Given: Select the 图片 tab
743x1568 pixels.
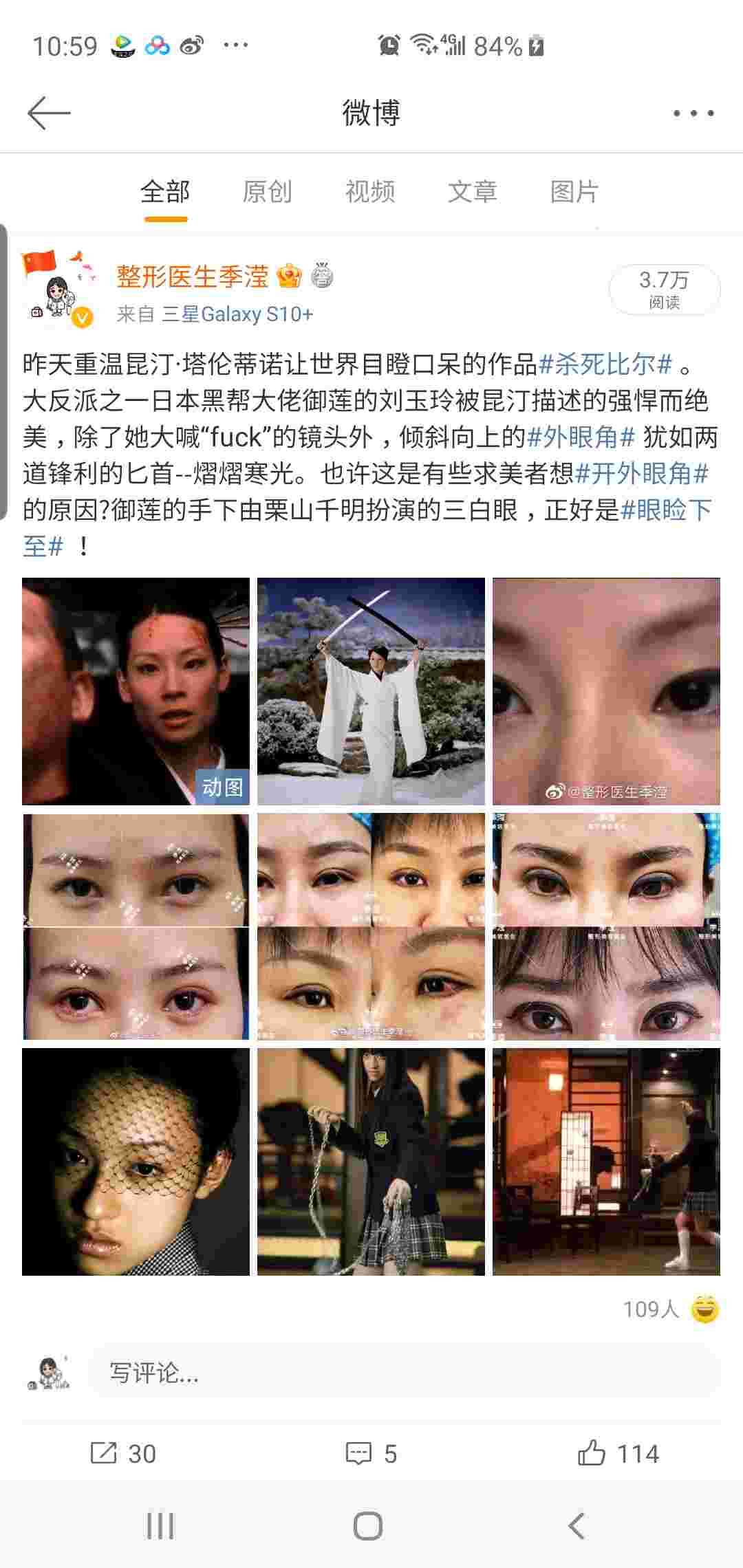Looking at the screenshot, I should click(x=574, y=192).
